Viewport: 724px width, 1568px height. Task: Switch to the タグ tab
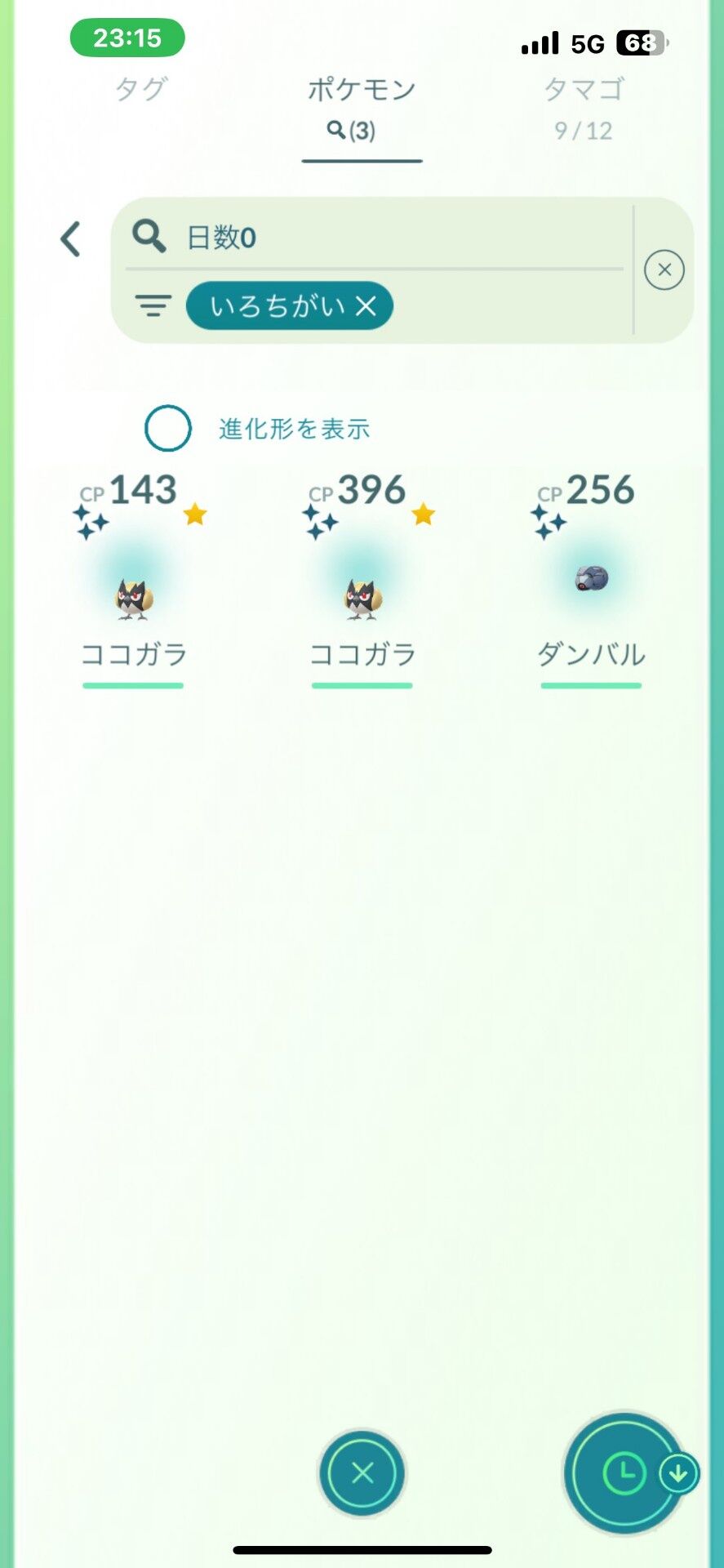[141, 88]
